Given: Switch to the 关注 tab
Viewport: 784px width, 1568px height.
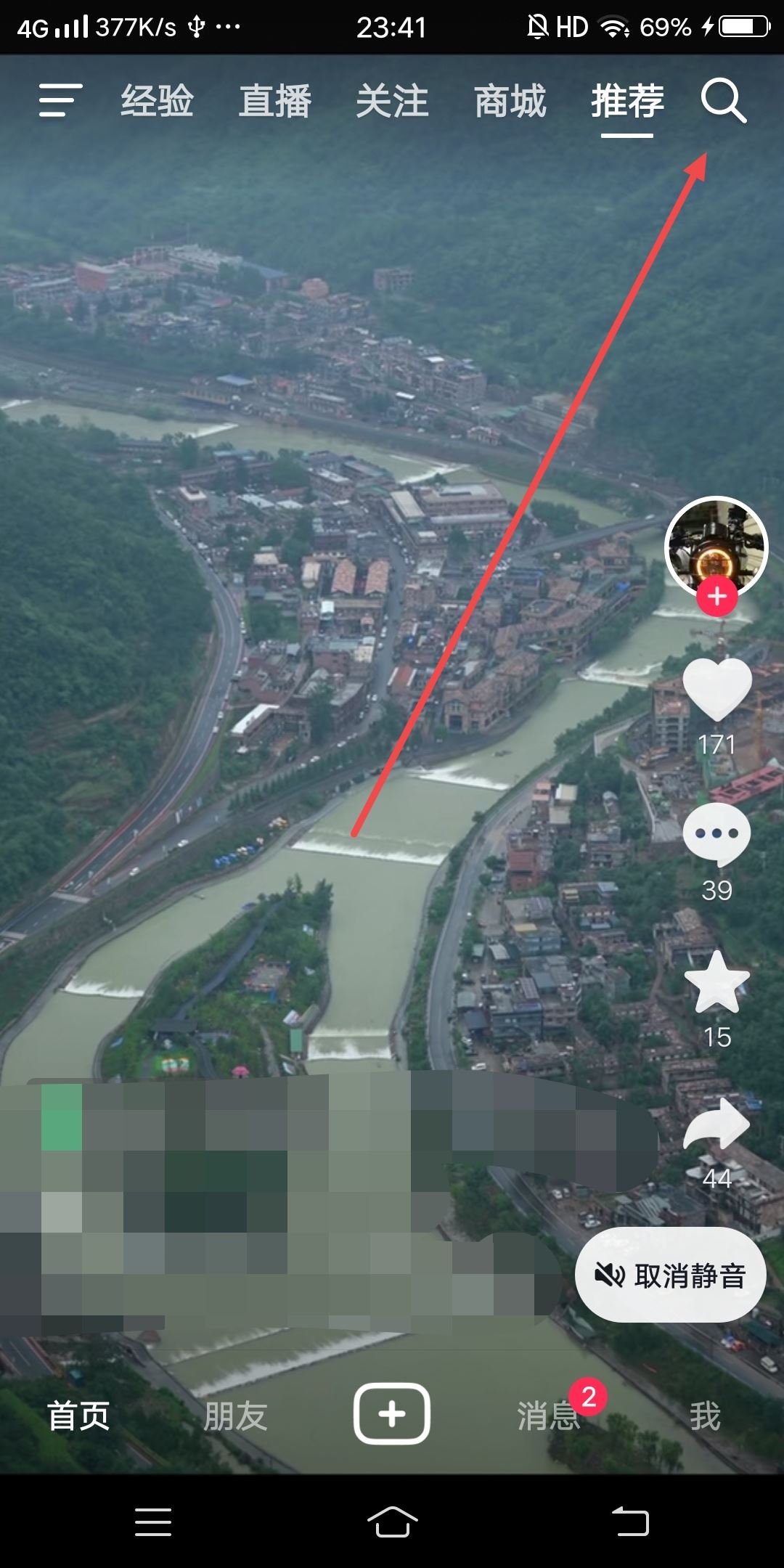Looking at the screenshot, I should [x=392, y=101].
